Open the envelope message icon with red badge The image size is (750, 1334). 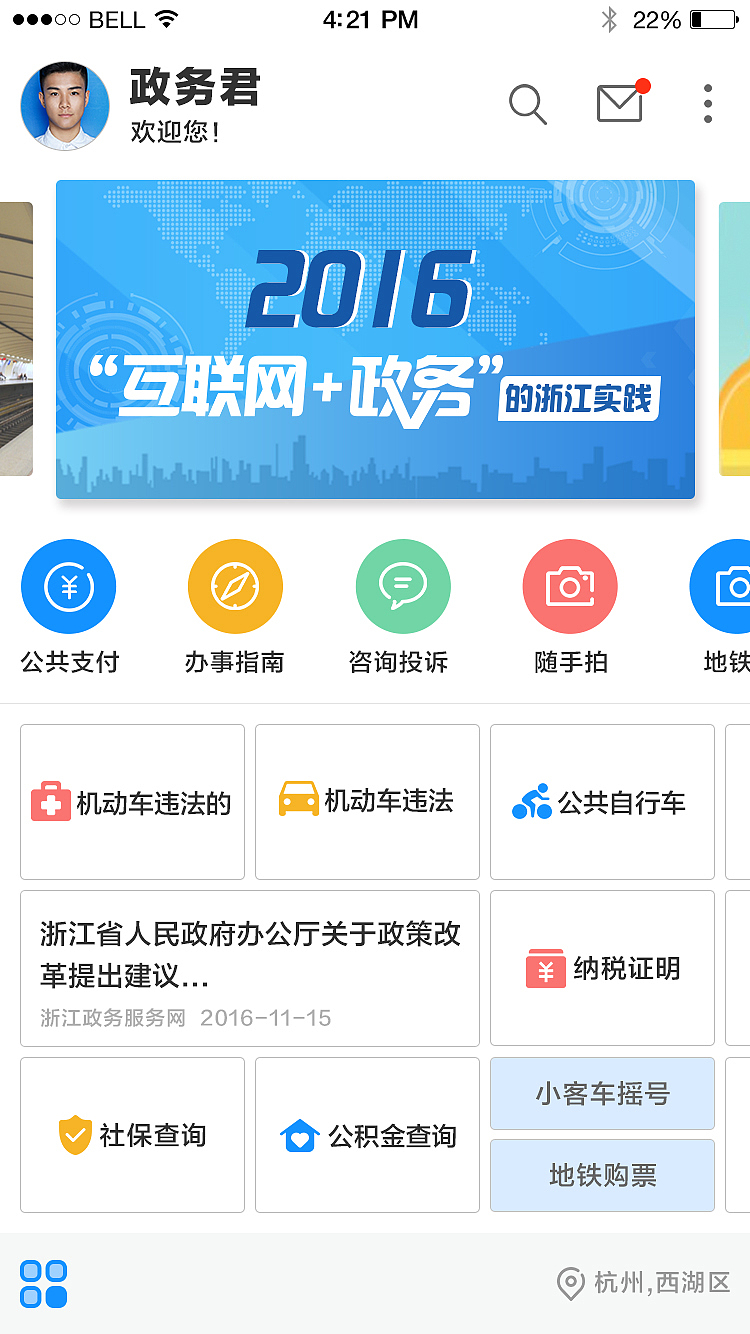tap(619, 104)
